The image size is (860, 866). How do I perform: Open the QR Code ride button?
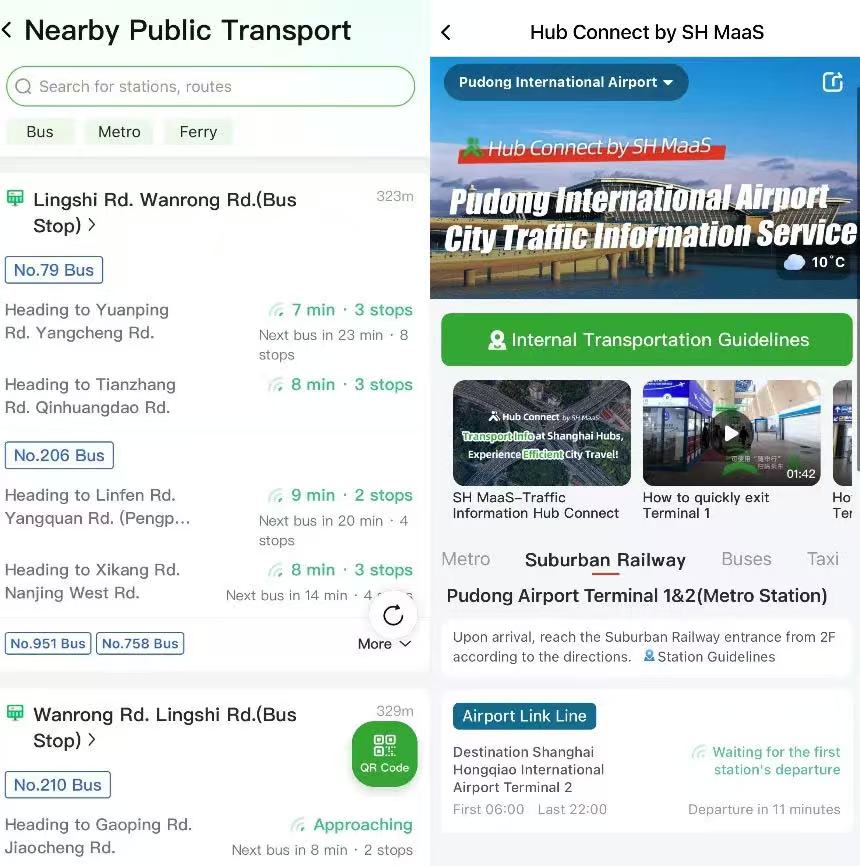(384, 753)
